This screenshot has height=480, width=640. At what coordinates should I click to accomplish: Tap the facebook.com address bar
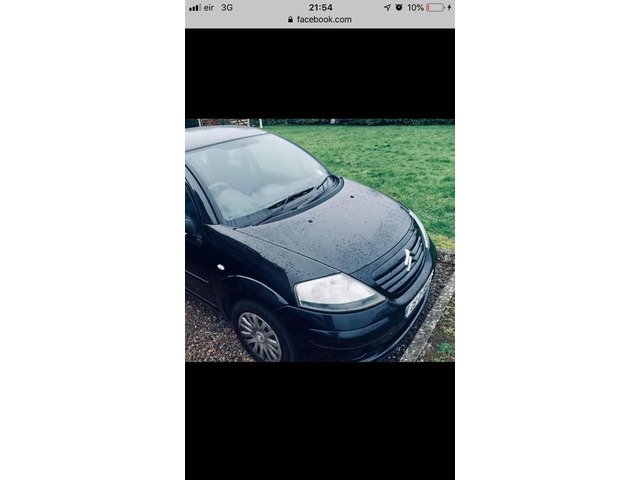pos(320,19)
